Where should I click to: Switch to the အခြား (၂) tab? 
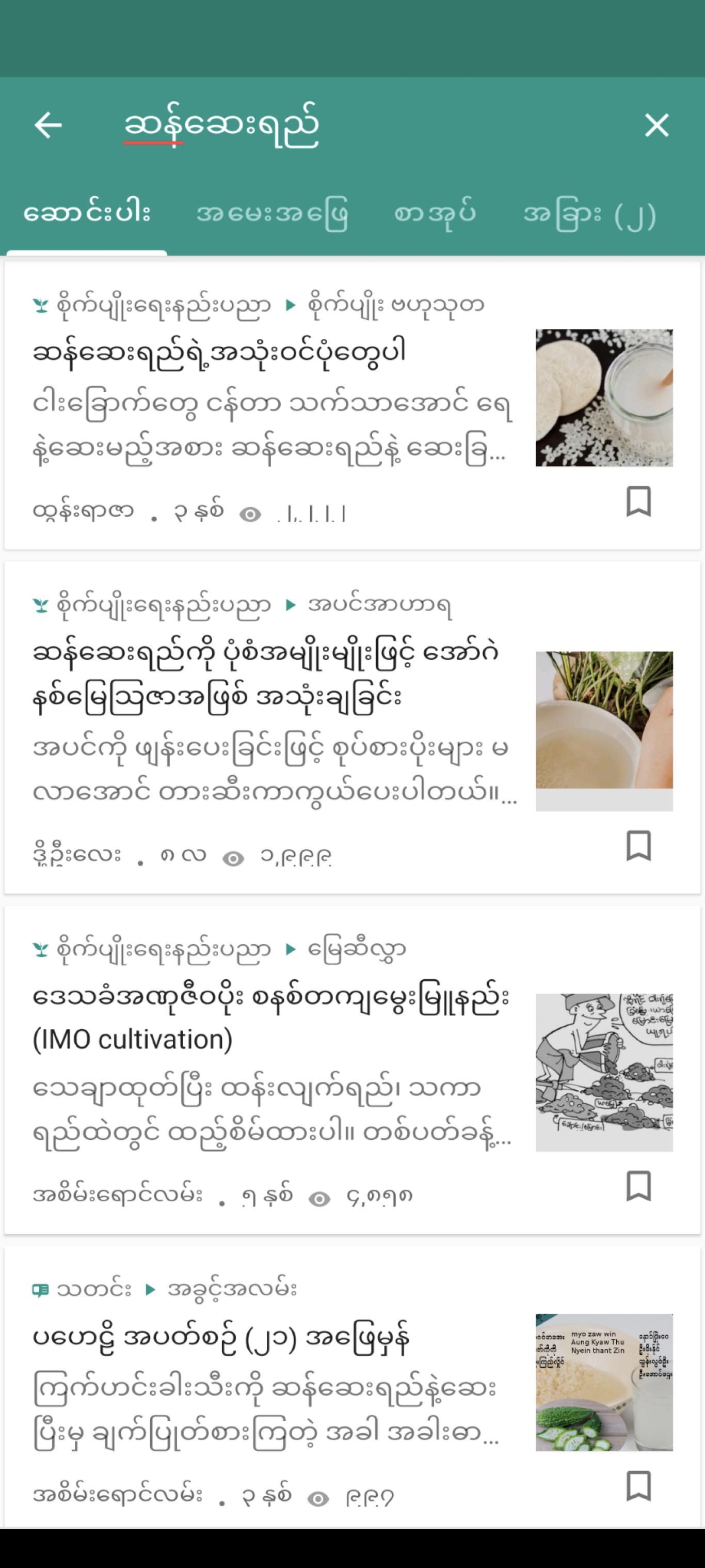(x=590, y=215)
